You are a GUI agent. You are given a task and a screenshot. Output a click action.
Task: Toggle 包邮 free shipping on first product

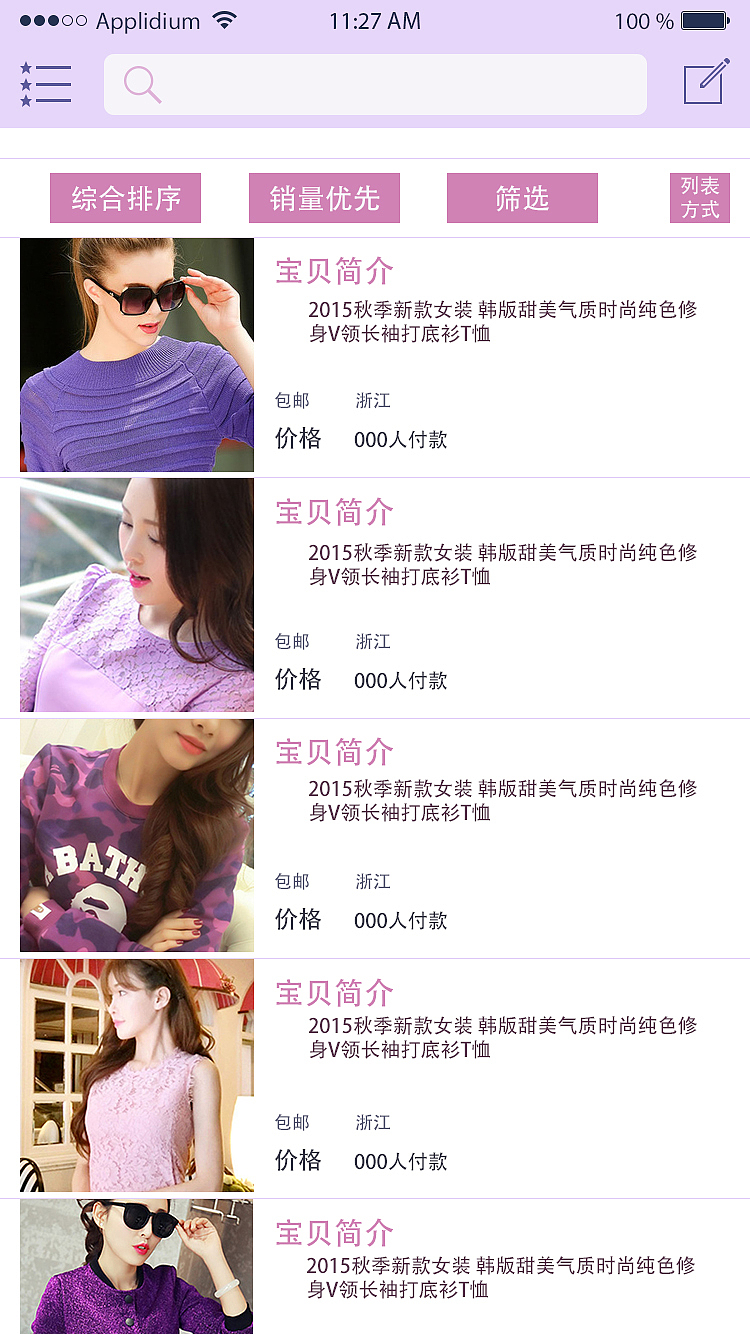[x=291, y=400]
